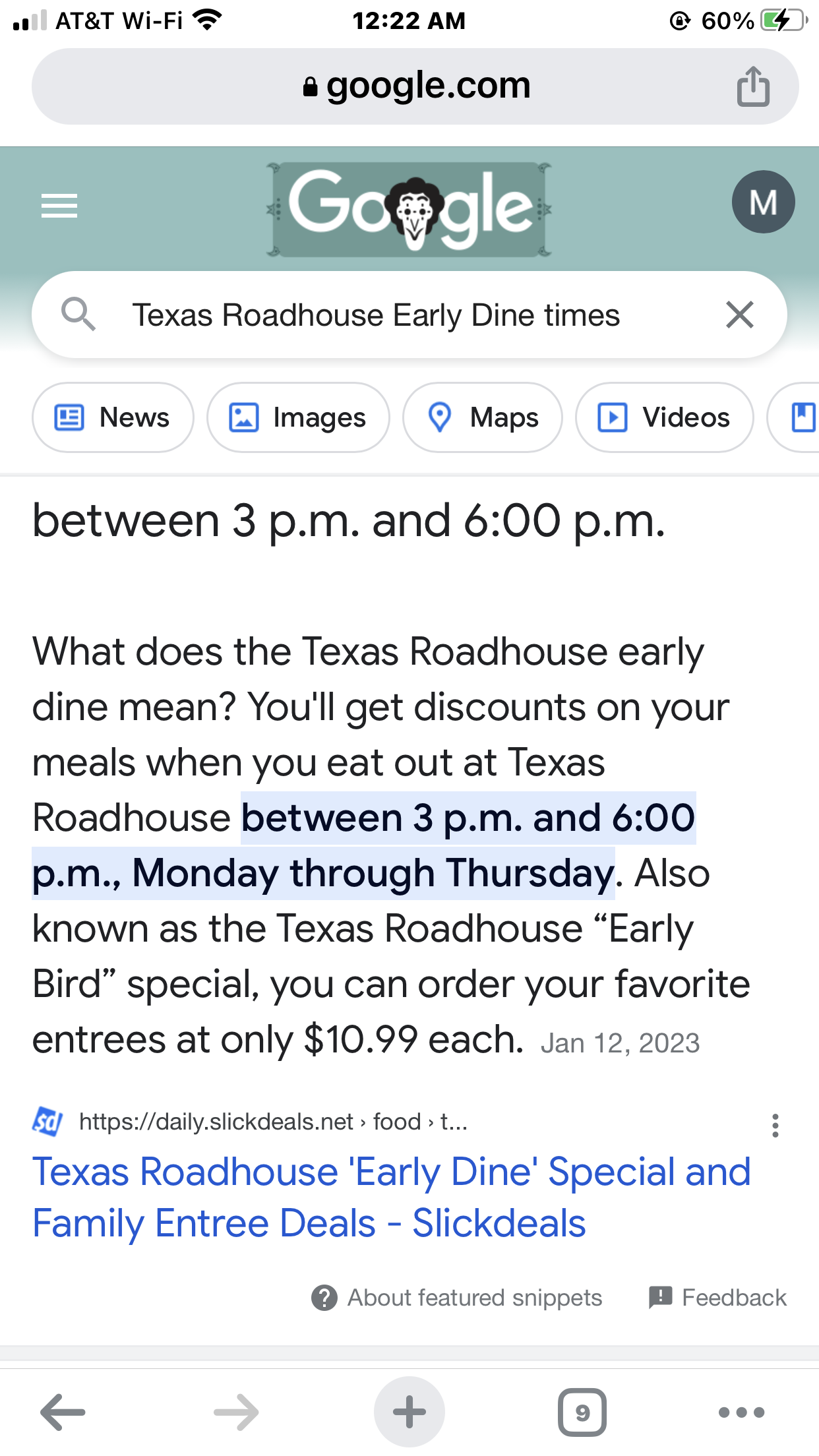
Task: Share this page from address bar
Action: tap(753, 86)
